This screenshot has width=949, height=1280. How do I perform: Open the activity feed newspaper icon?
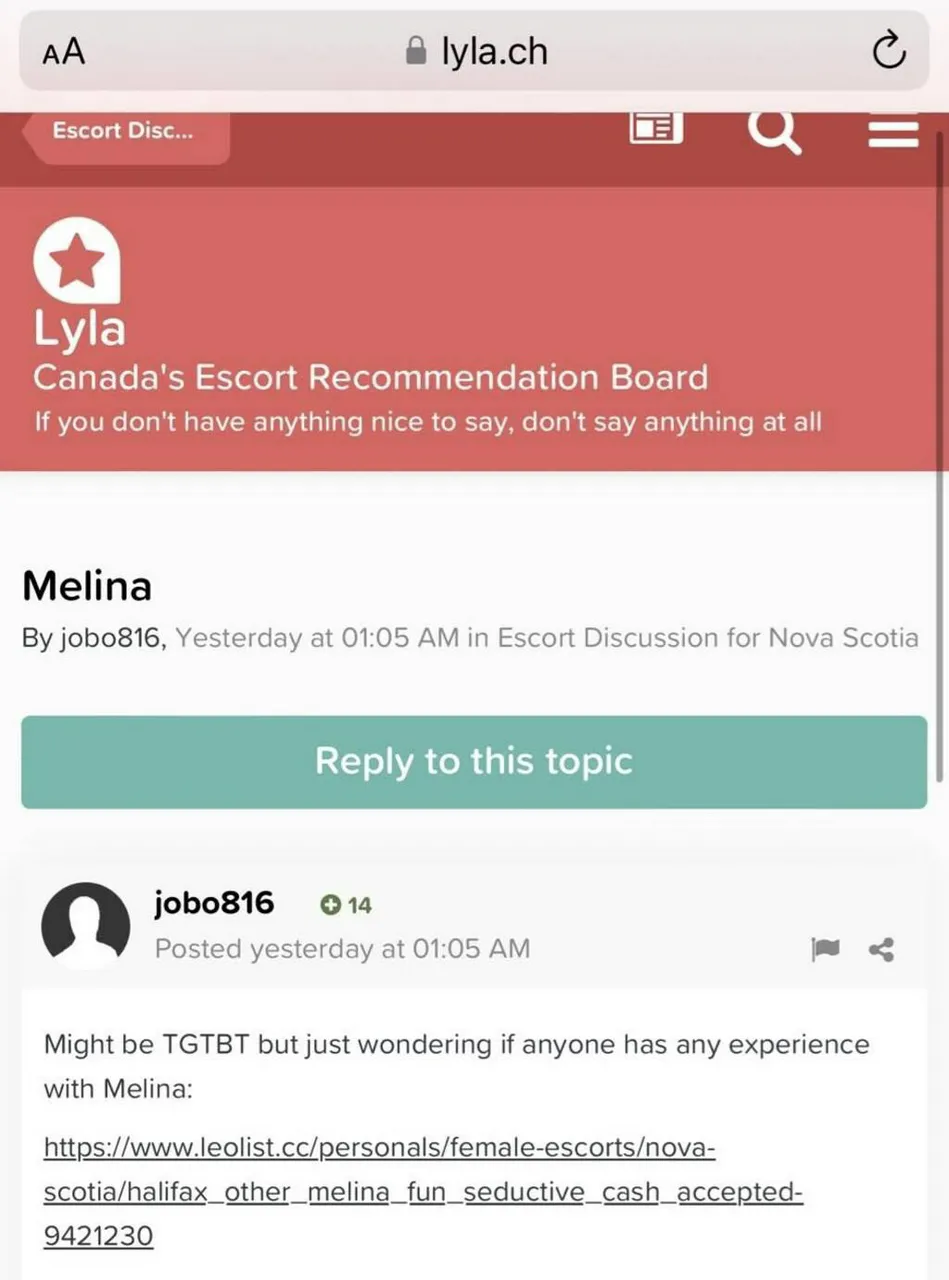[655, 130]
